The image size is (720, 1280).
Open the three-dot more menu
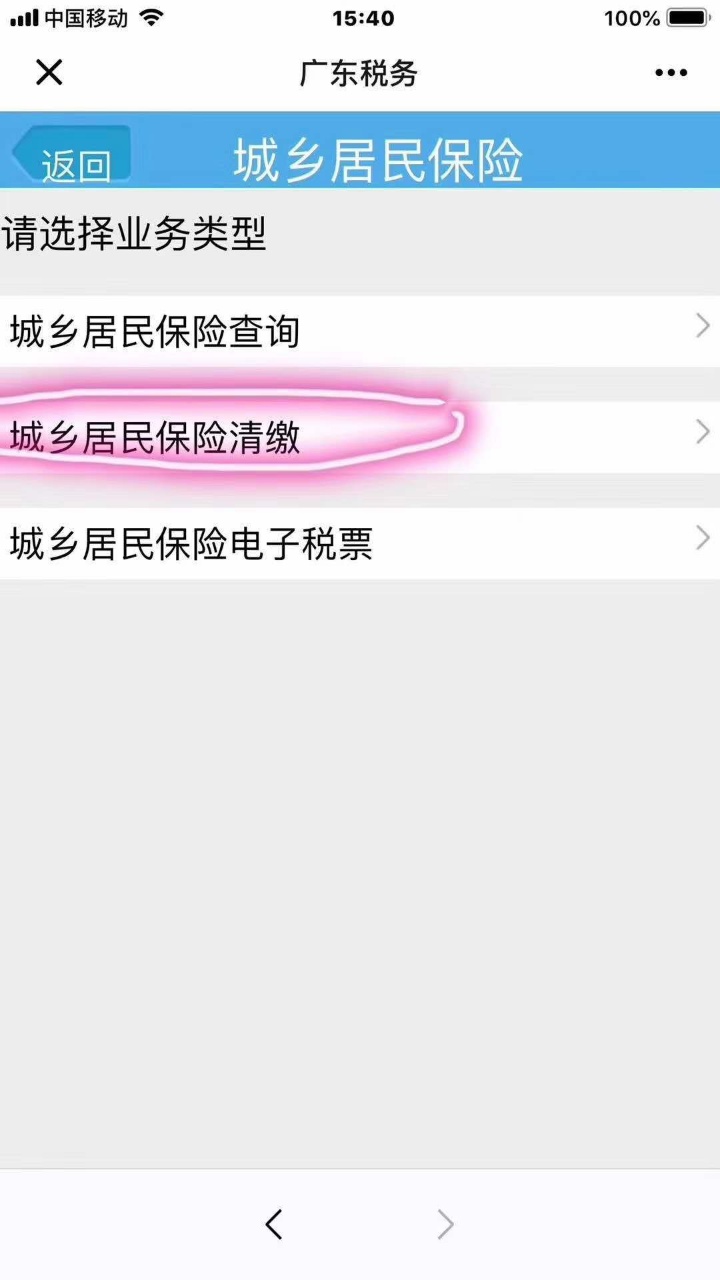670,72
